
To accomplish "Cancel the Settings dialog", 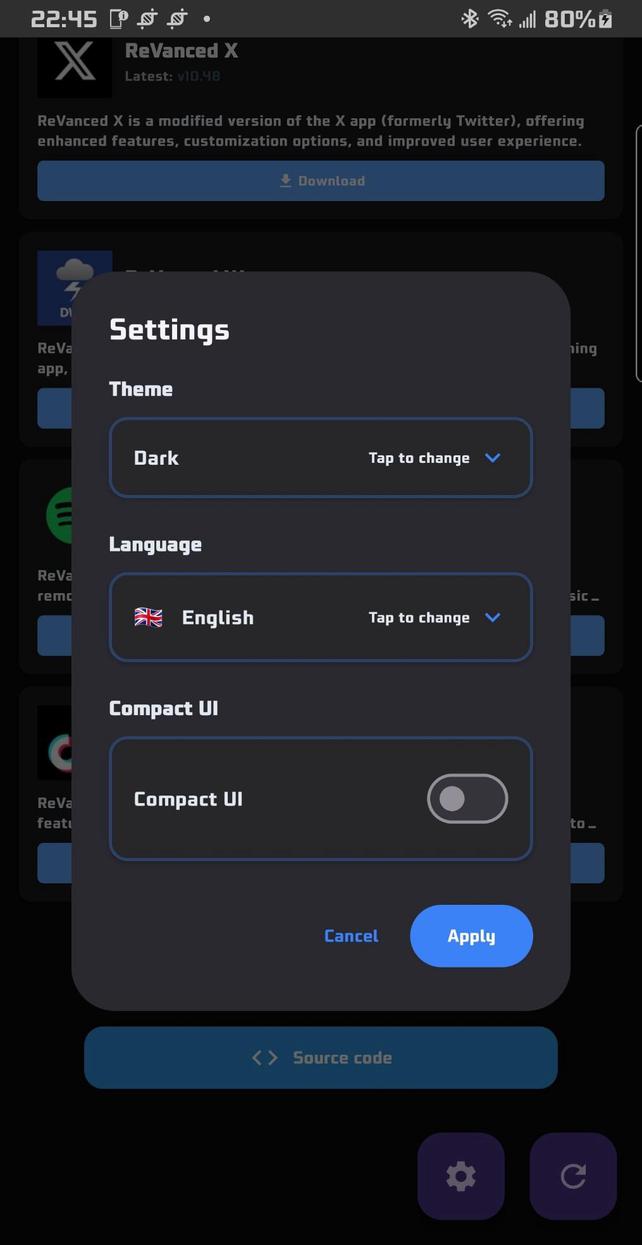I will [x=351, y=936].
